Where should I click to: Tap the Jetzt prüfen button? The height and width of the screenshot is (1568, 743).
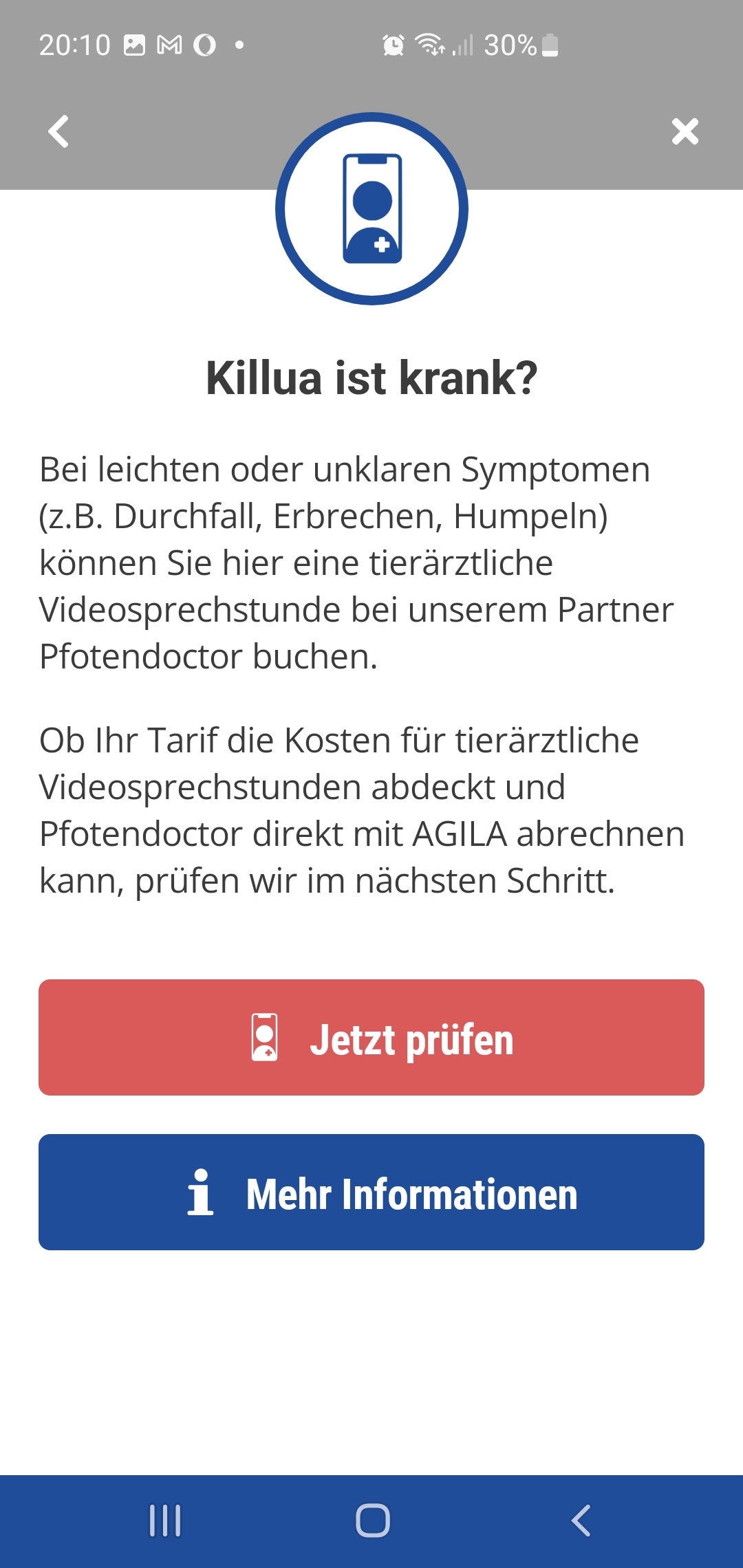click(371, 1037)
